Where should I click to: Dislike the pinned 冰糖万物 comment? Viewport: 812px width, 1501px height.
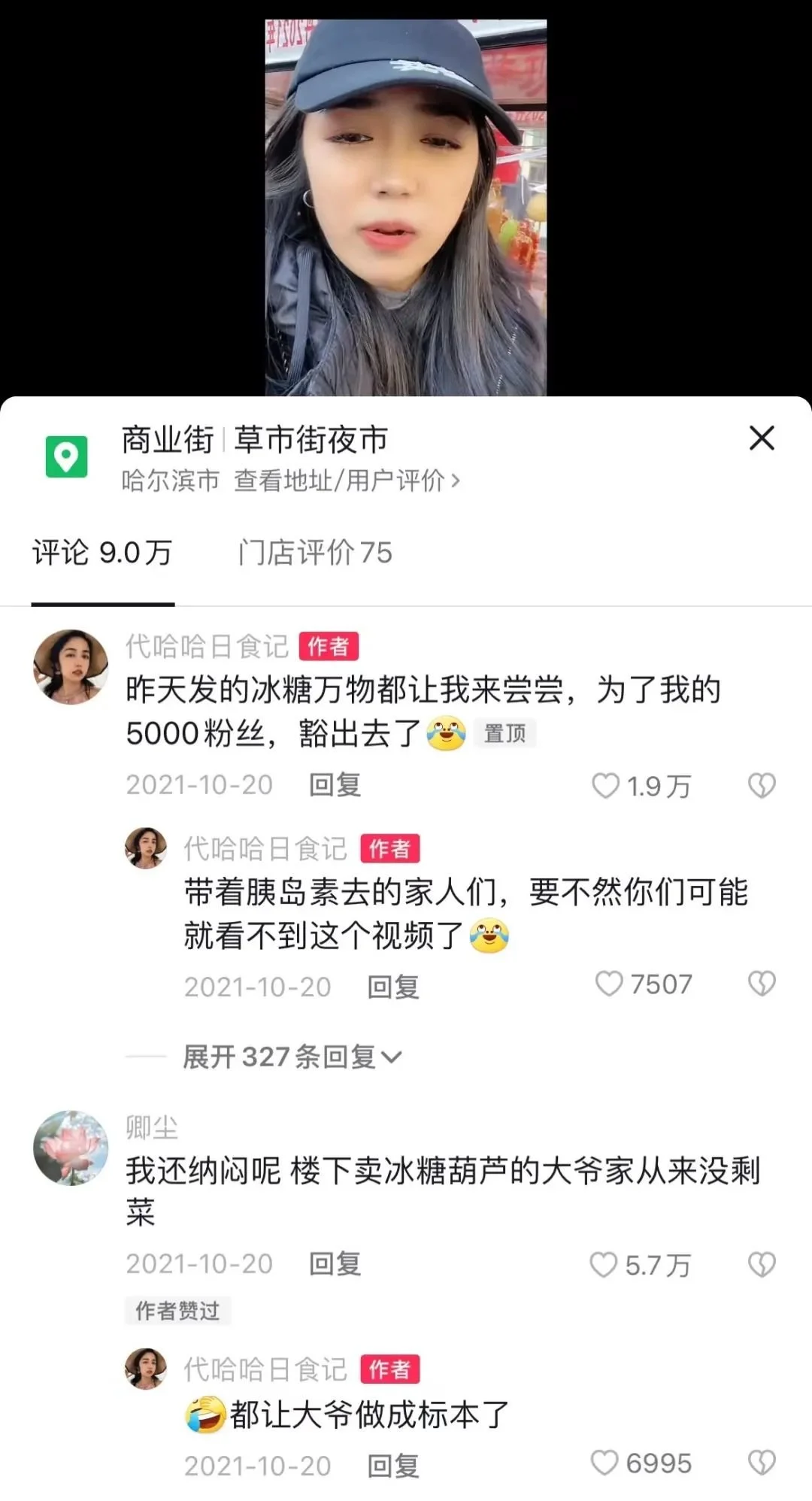click(x=762, y=786)
